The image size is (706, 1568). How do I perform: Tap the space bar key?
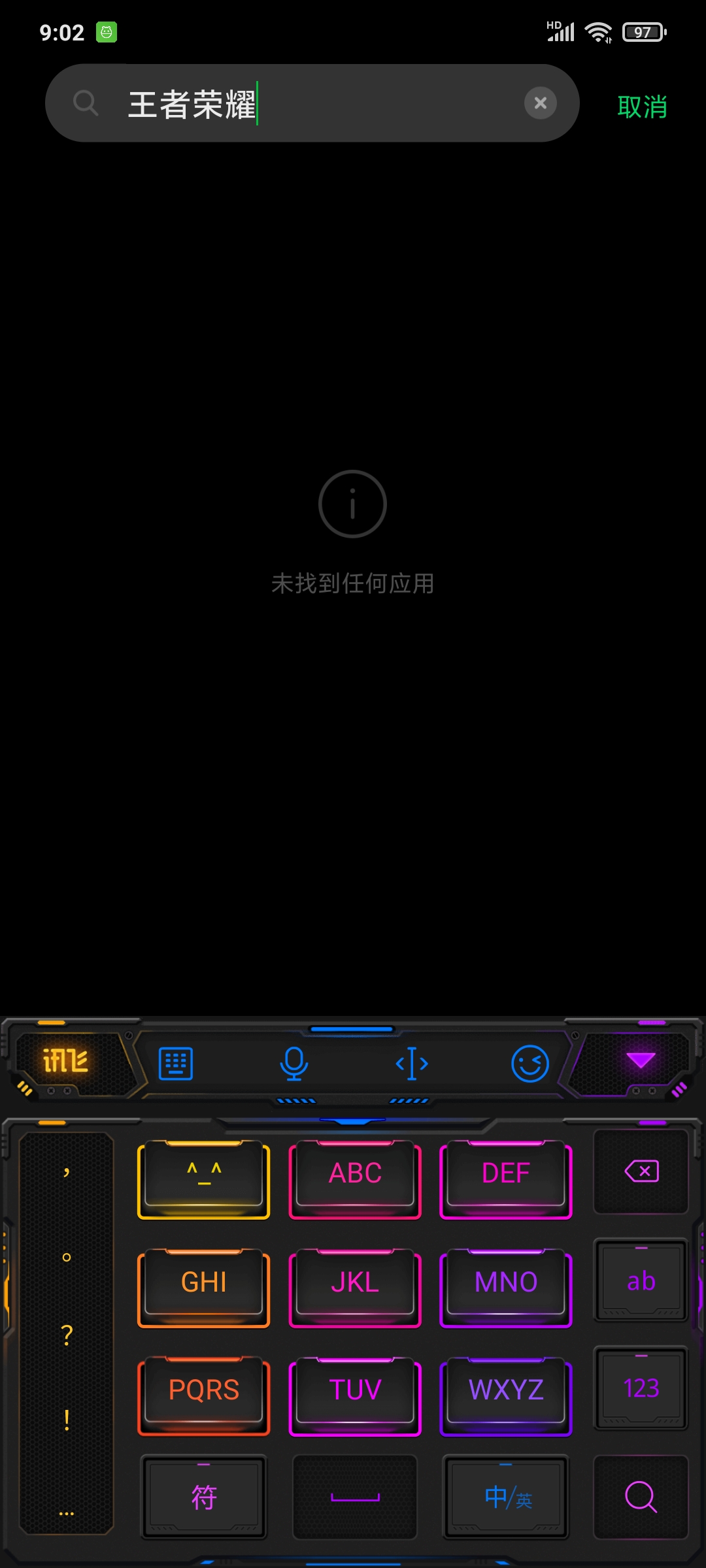[355, 1497]
